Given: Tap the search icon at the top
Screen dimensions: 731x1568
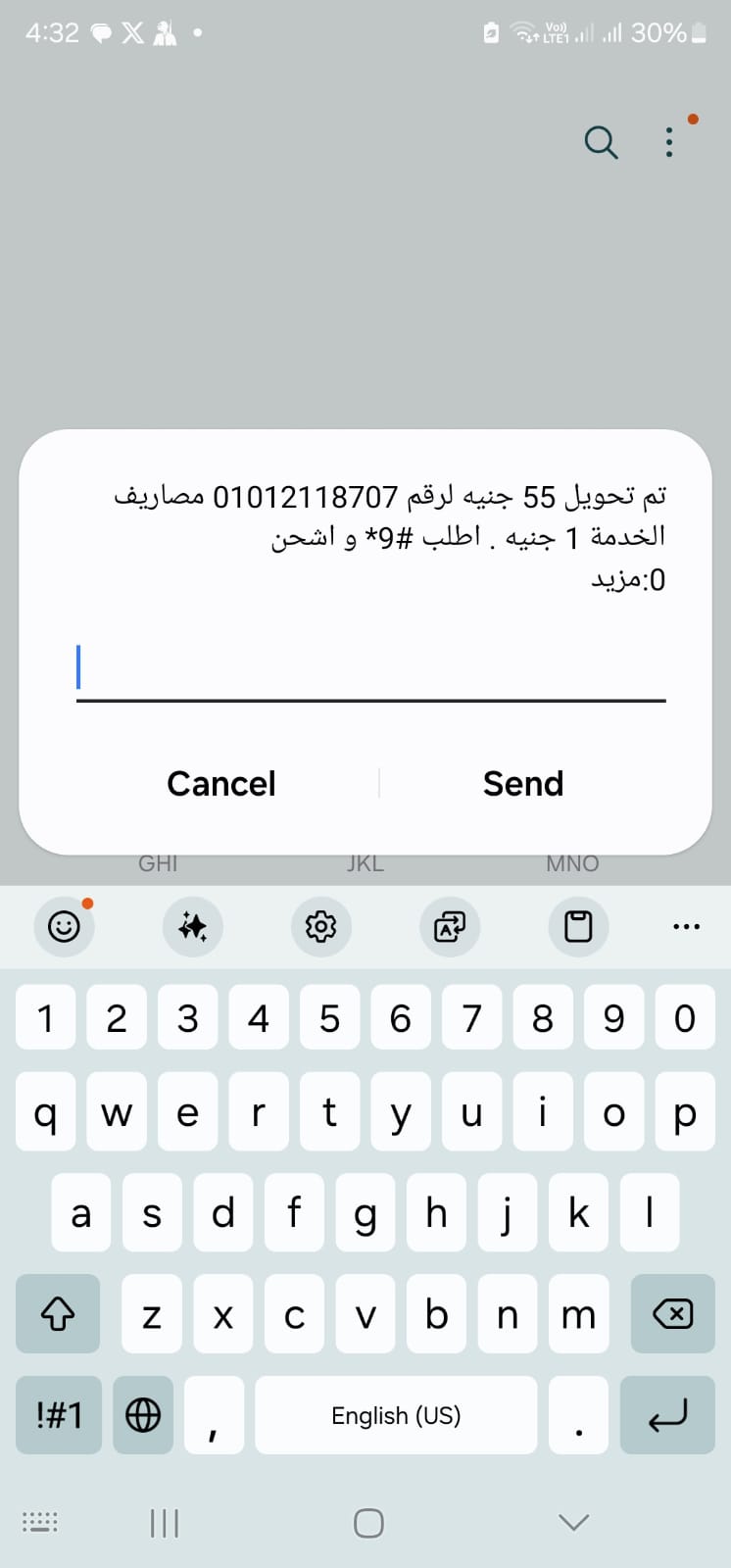Looking at the screenshot, I should click(602, 142).
